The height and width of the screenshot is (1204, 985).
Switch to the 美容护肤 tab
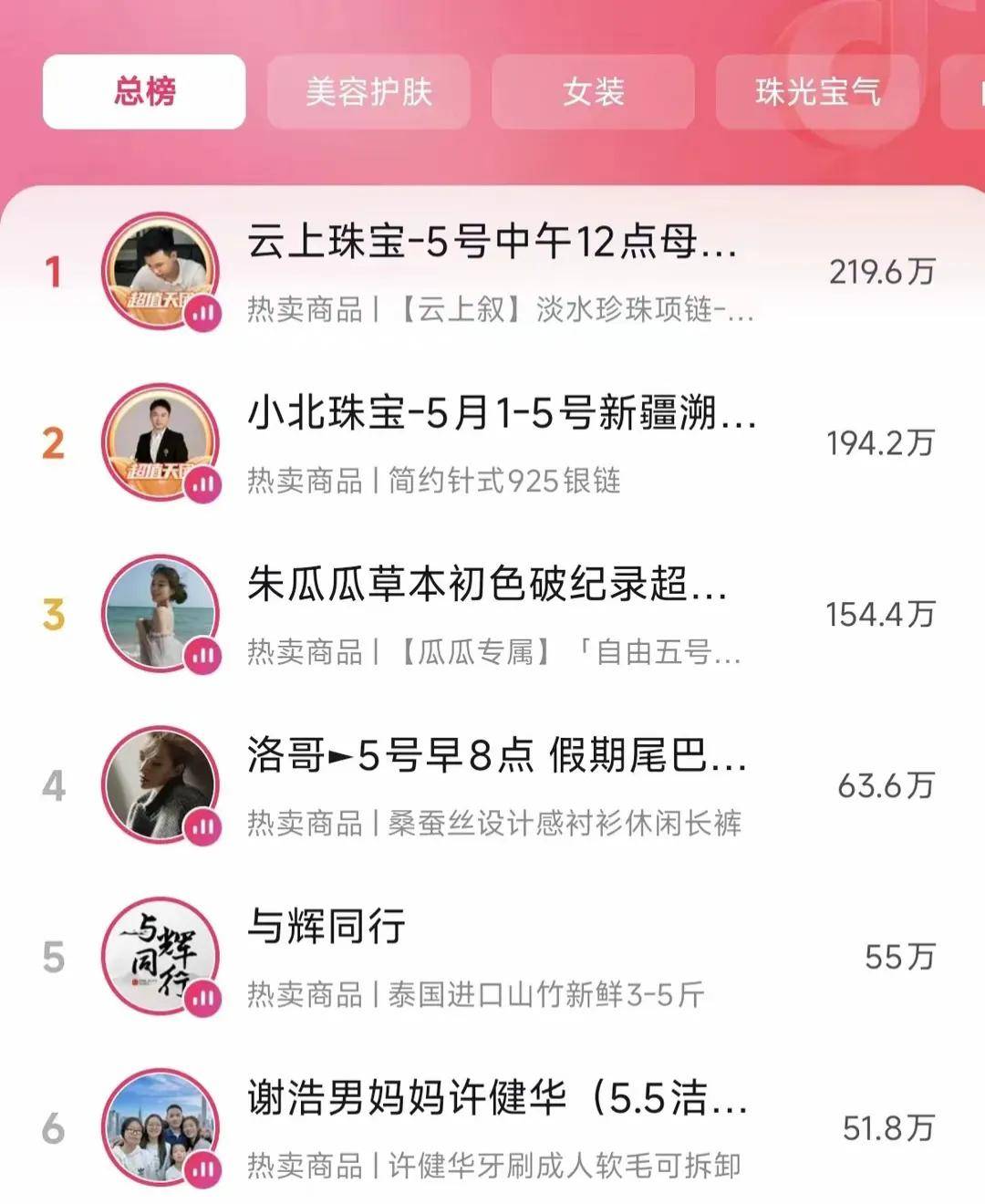[368, 92]
